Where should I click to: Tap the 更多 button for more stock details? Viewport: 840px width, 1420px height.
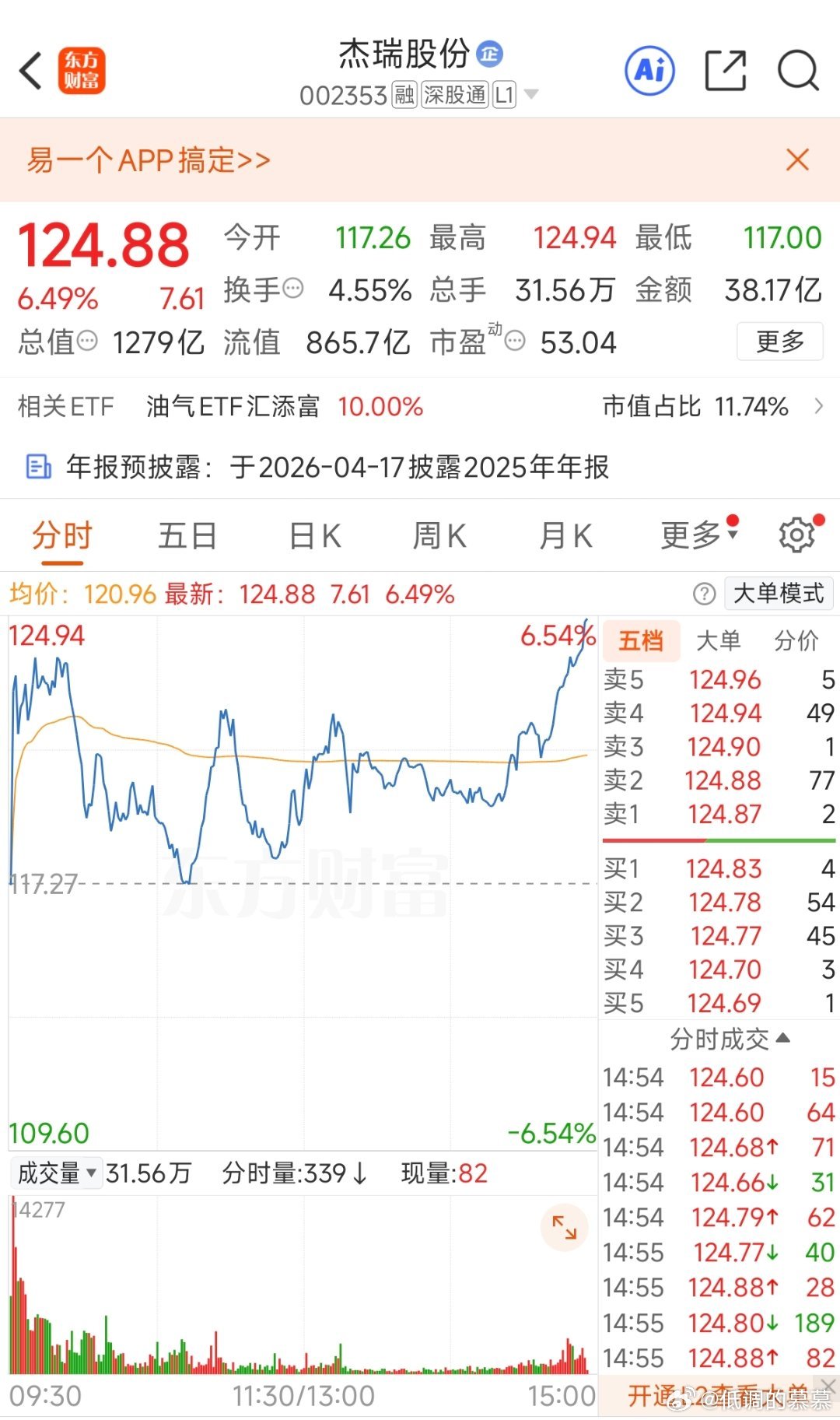(x=779, y=342)
